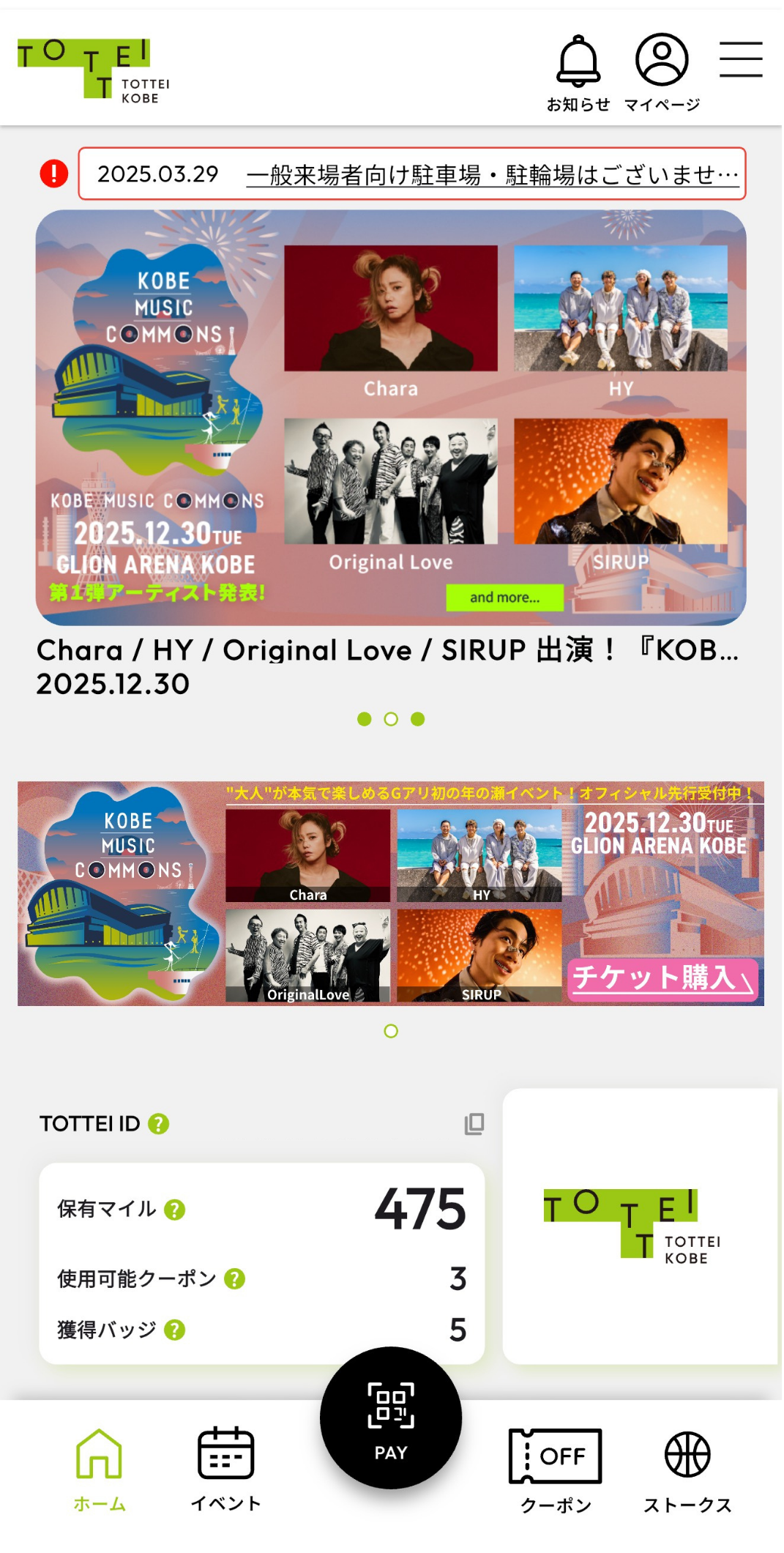784x1553 pixels.
Task: Open the TOTTEI KOBE logo card
Action: pos(641,1226)
